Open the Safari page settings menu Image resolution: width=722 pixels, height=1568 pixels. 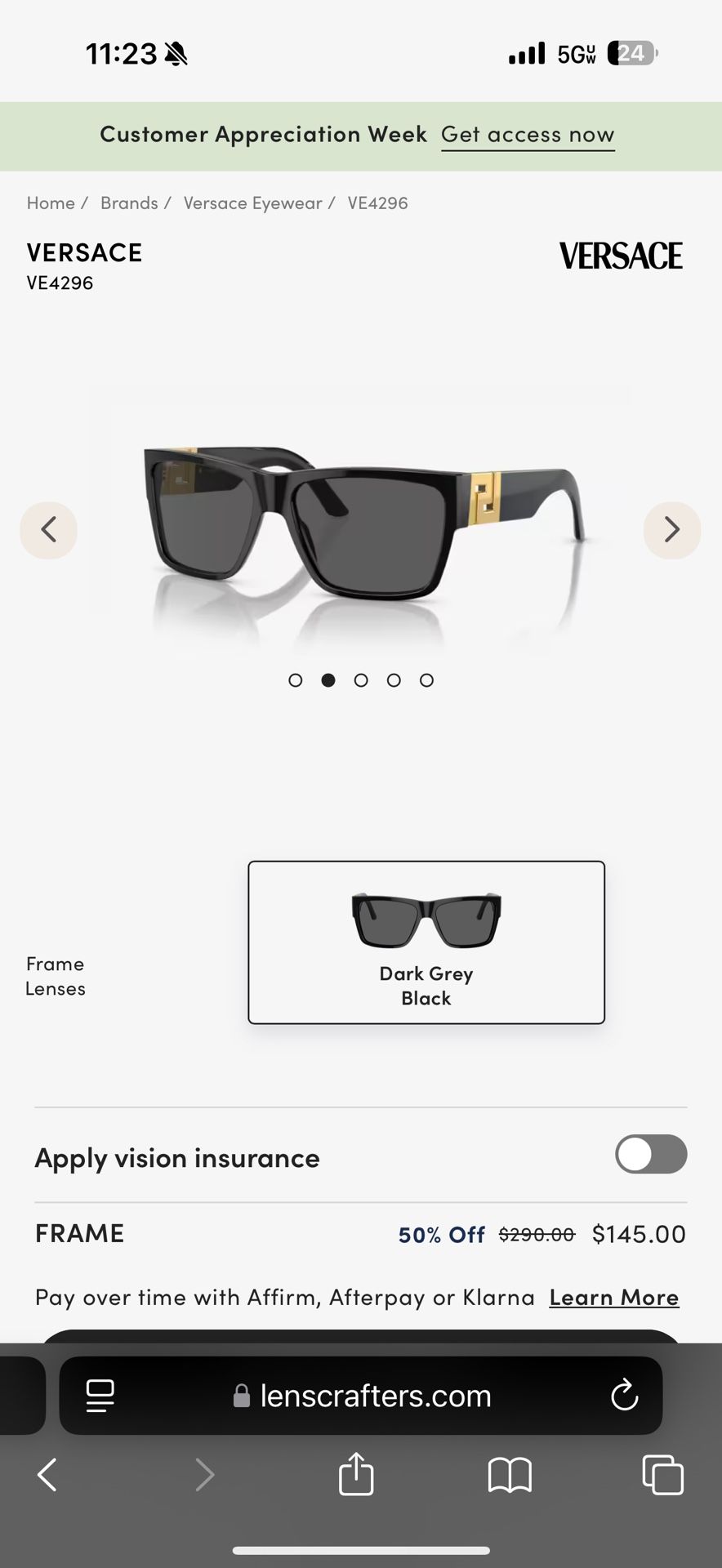(100, 1396)
